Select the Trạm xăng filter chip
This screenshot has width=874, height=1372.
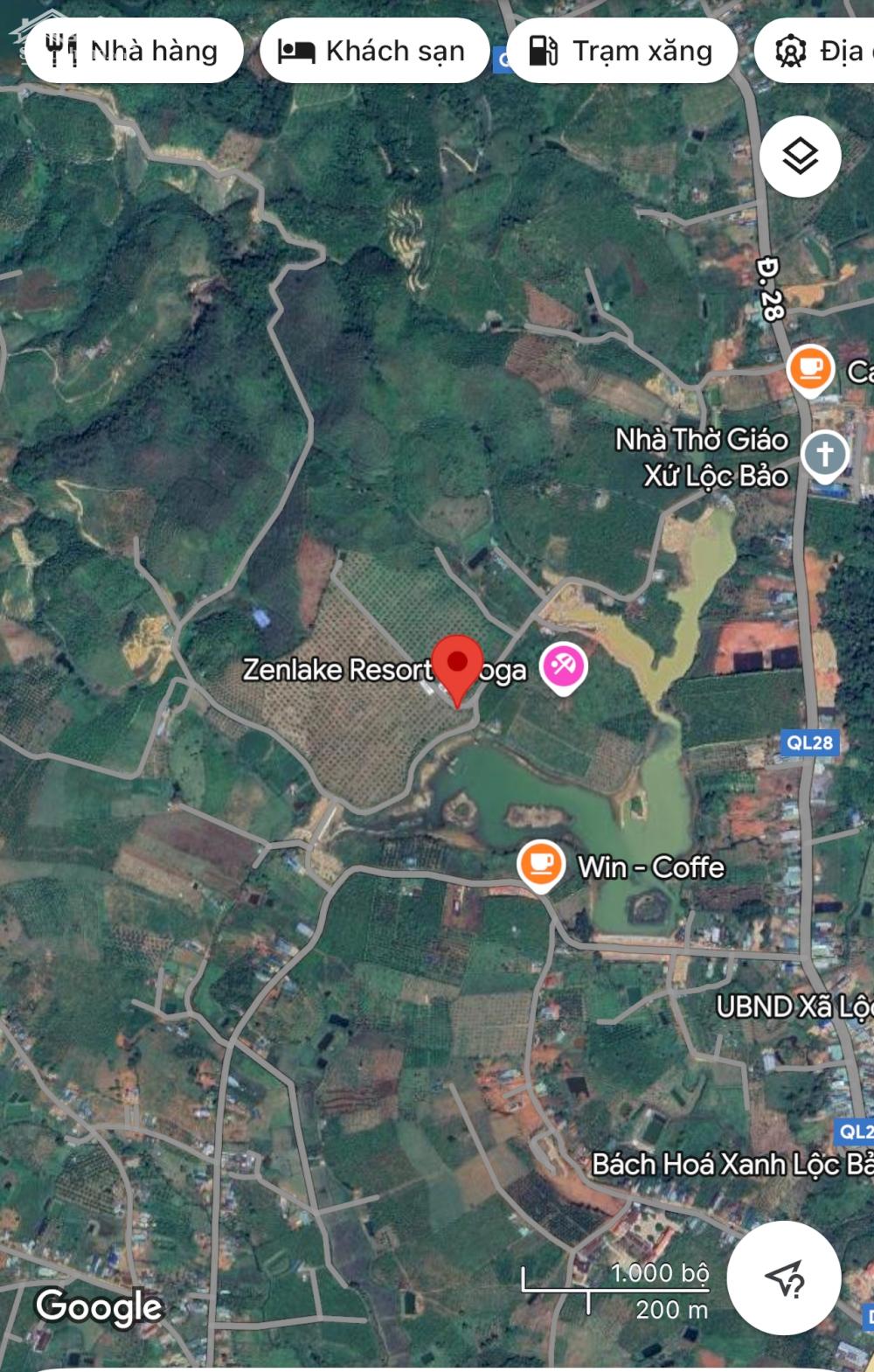(622, 52)
